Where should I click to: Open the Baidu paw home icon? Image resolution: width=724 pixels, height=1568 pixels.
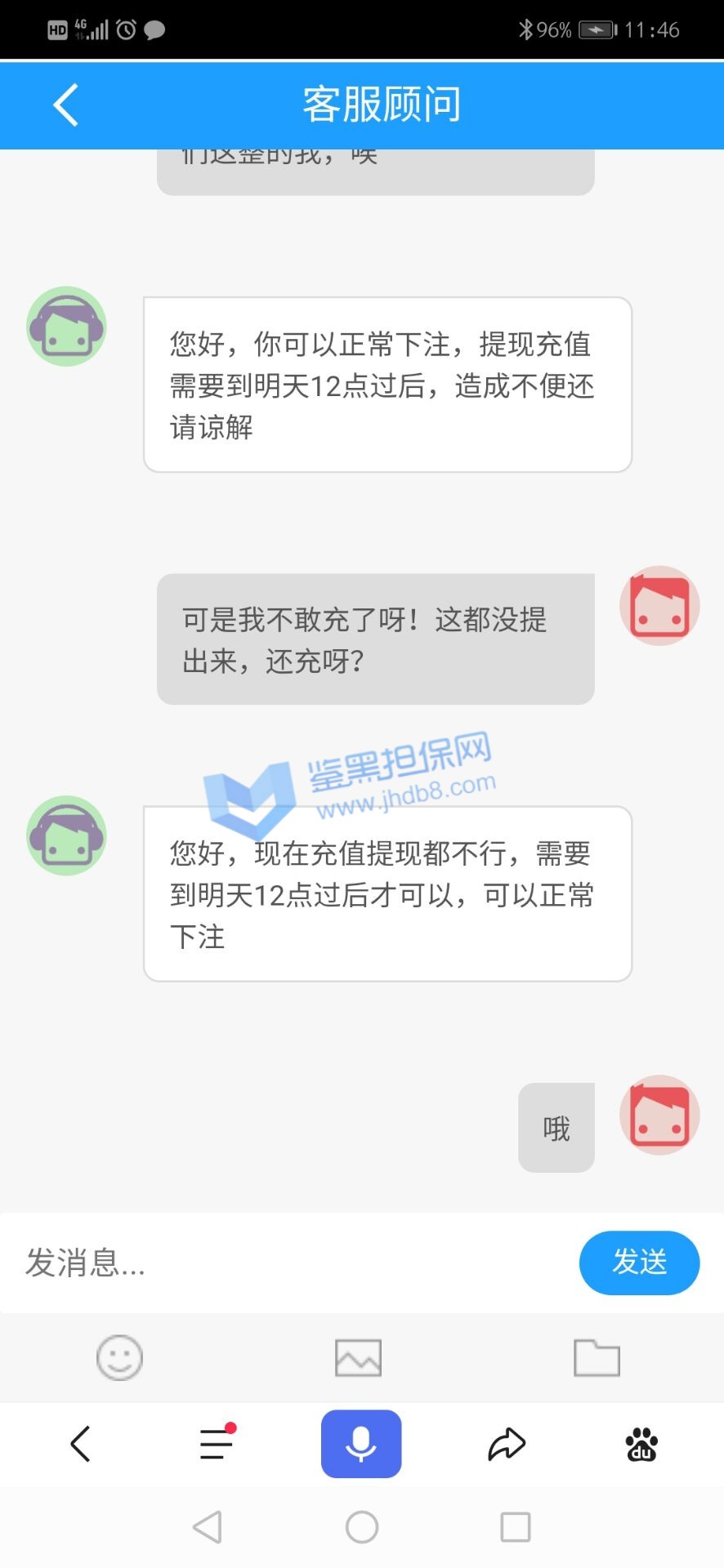(641, 1444)
